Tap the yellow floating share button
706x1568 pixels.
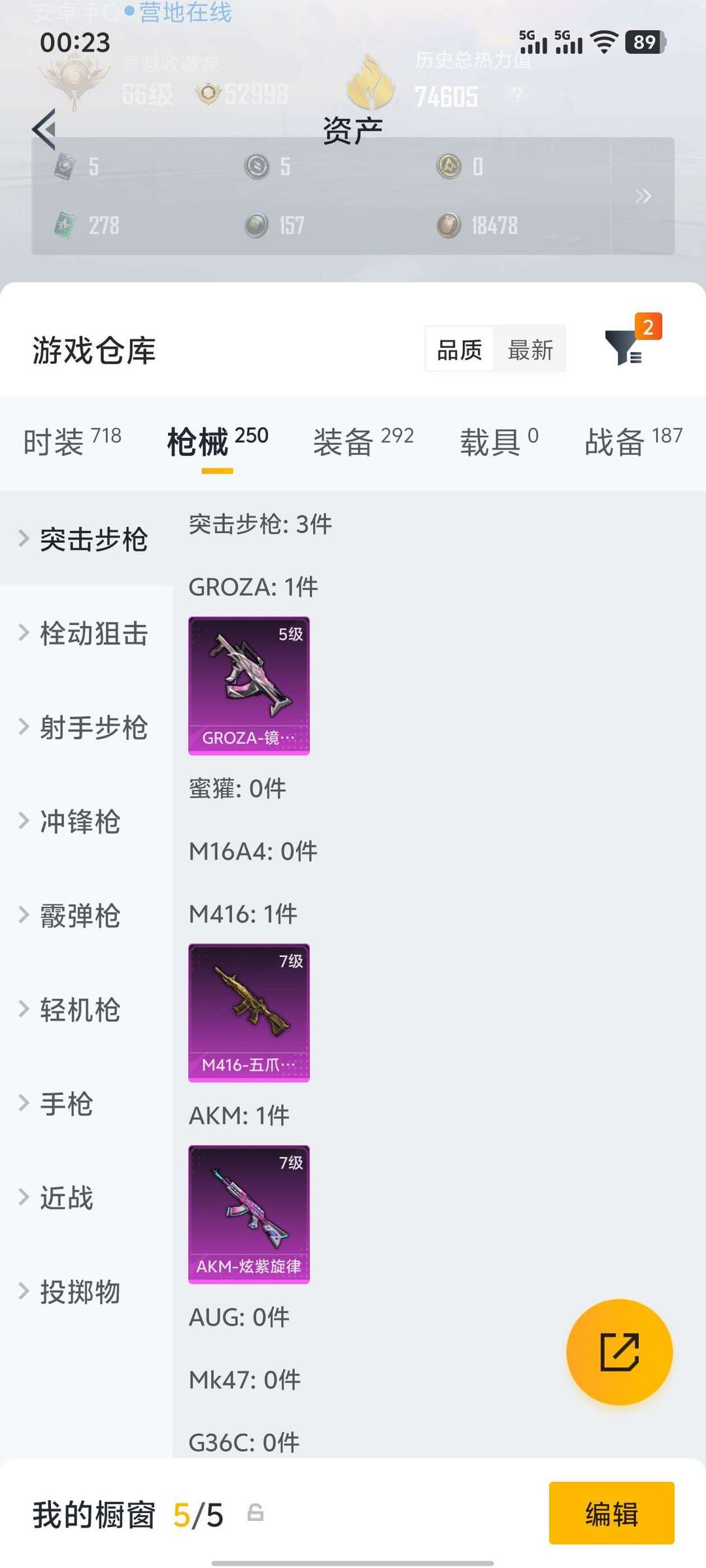pyautogui.click(x=619, y=1352)
